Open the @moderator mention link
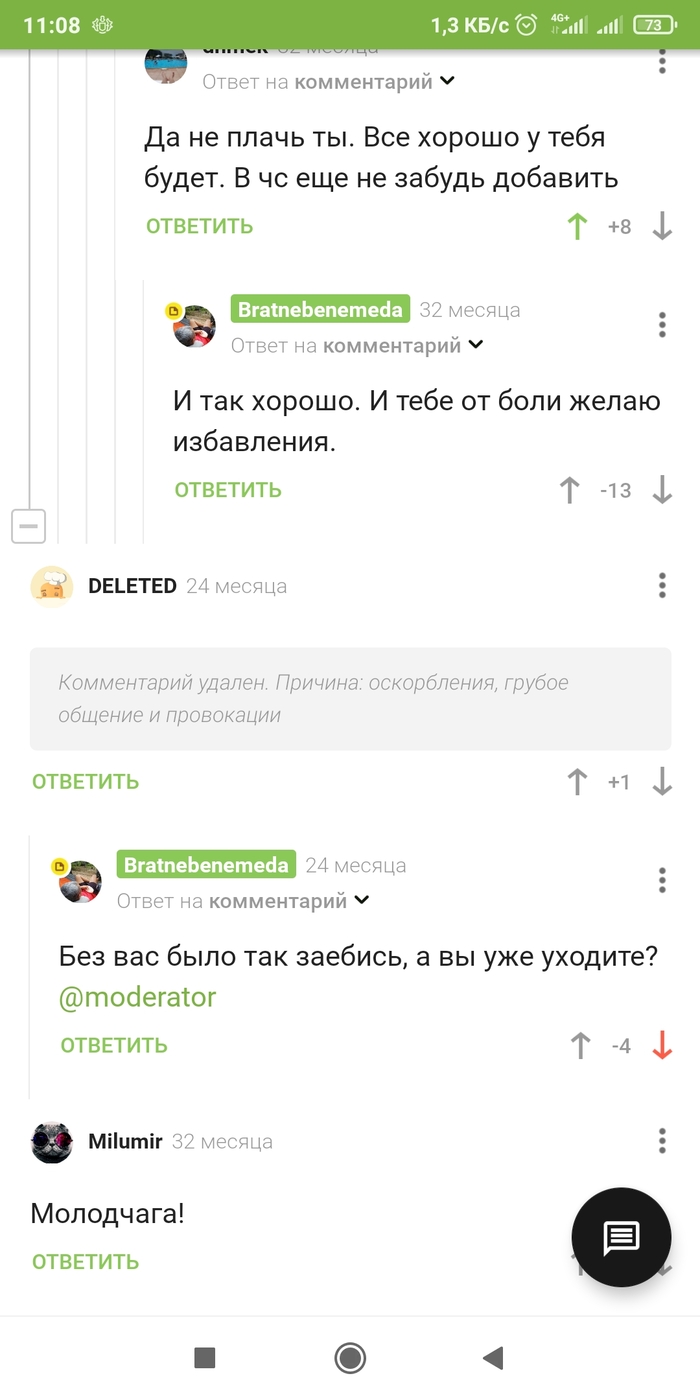Screen dimensions: 700x1400 point(137,997)
